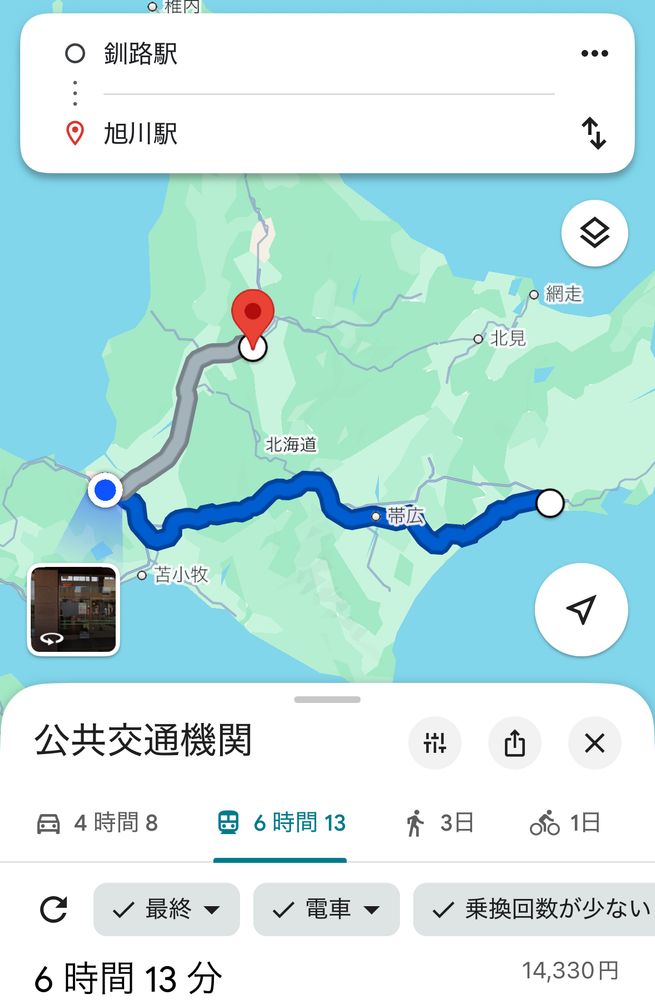
Task: Switch to driving mode 4時間8
Action: coord(97,823)
